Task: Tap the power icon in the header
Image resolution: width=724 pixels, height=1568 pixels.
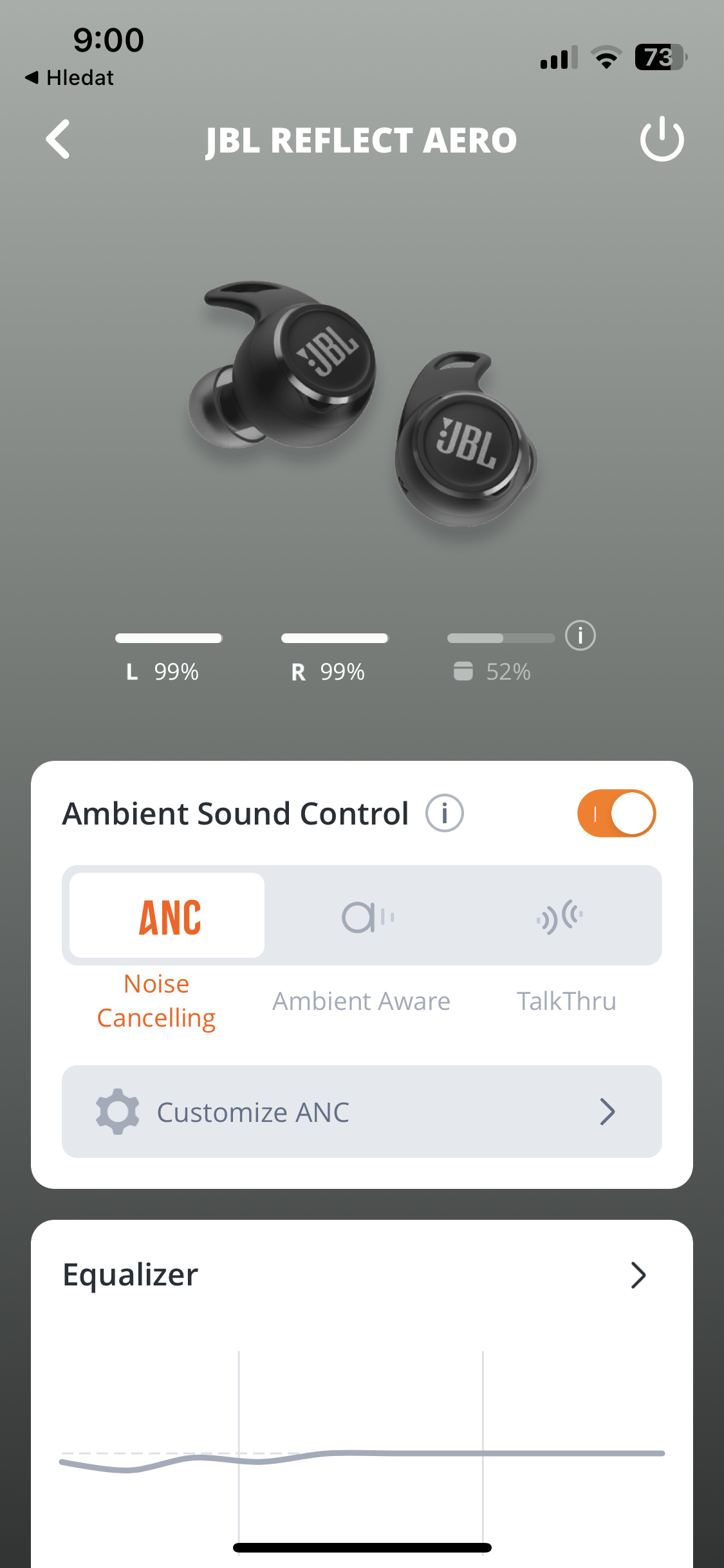Action: [x=662, y=139]
